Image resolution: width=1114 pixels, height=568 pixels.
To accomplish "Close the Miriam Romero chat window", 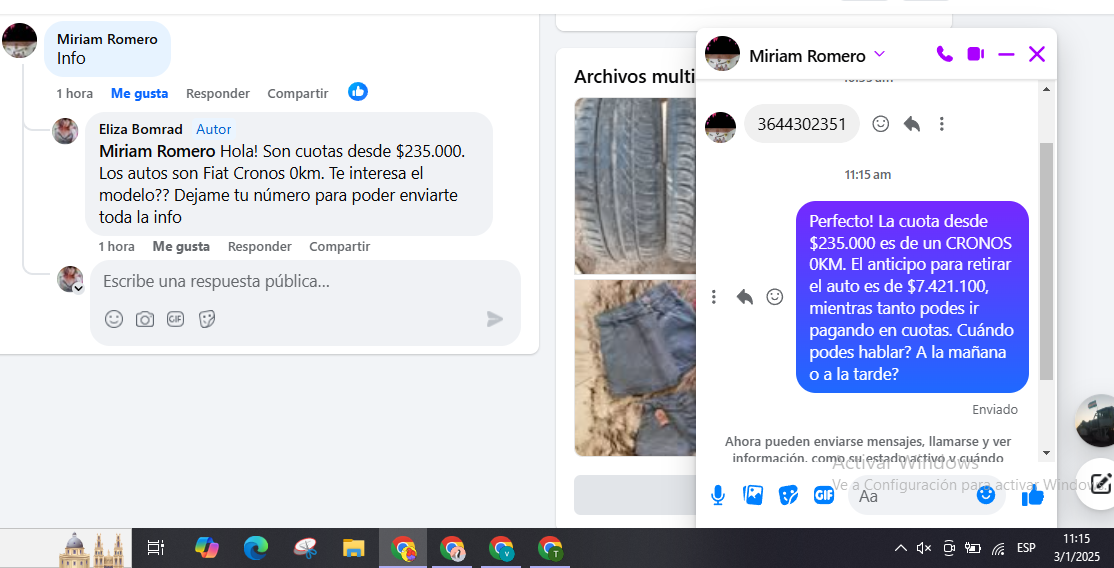I will (x=1037, y=54).
